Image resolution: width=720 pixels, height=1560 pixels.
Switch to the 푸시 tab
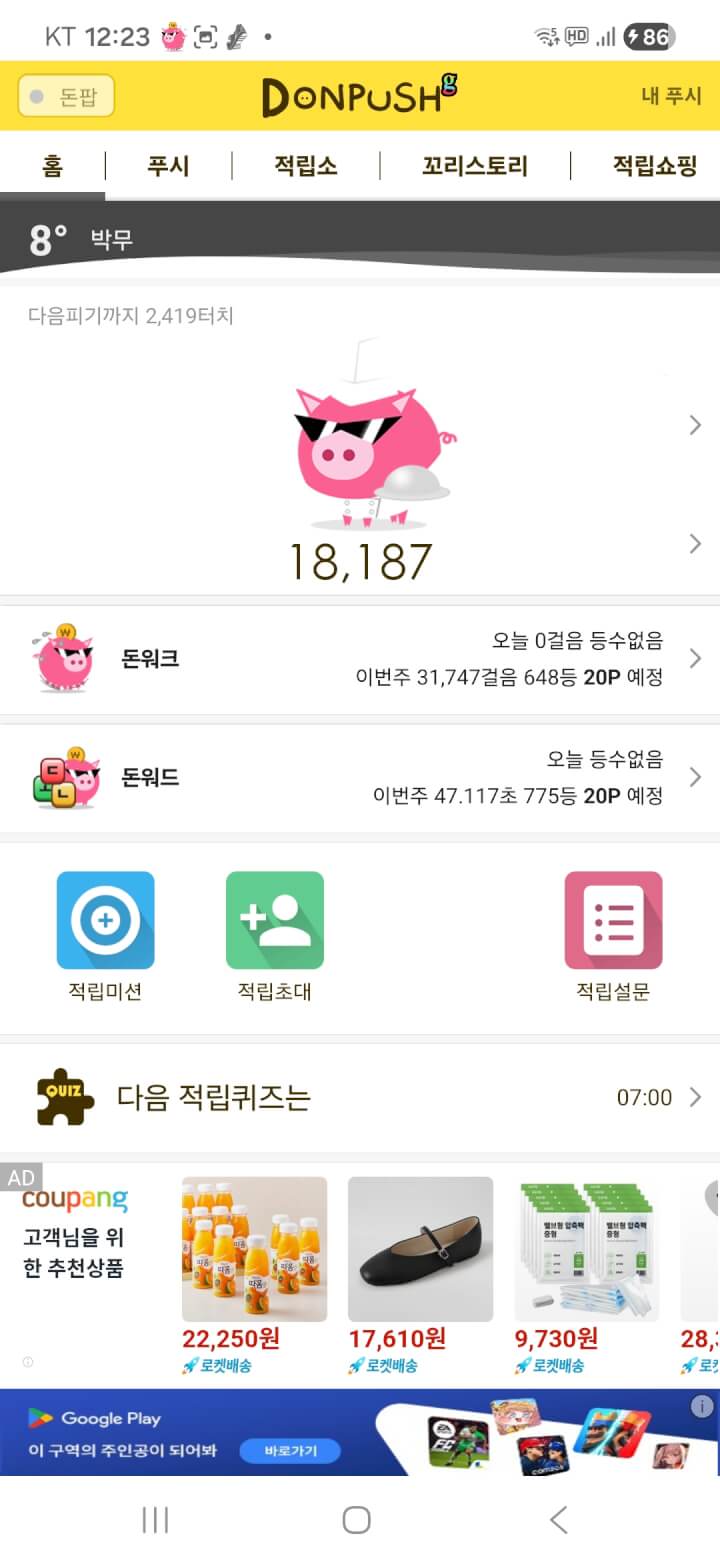168,166
